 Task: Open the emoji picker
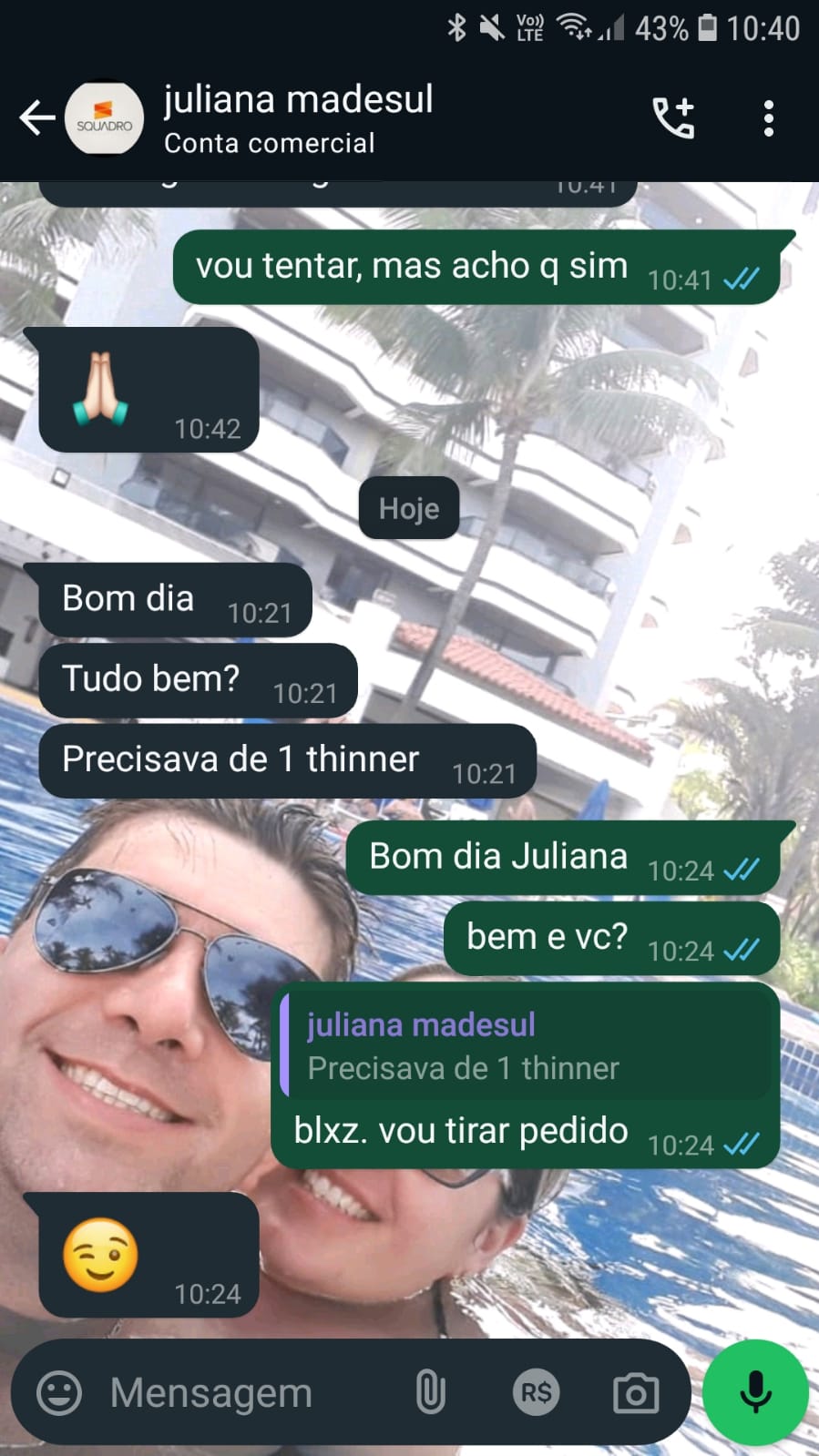click(59, 1392)
